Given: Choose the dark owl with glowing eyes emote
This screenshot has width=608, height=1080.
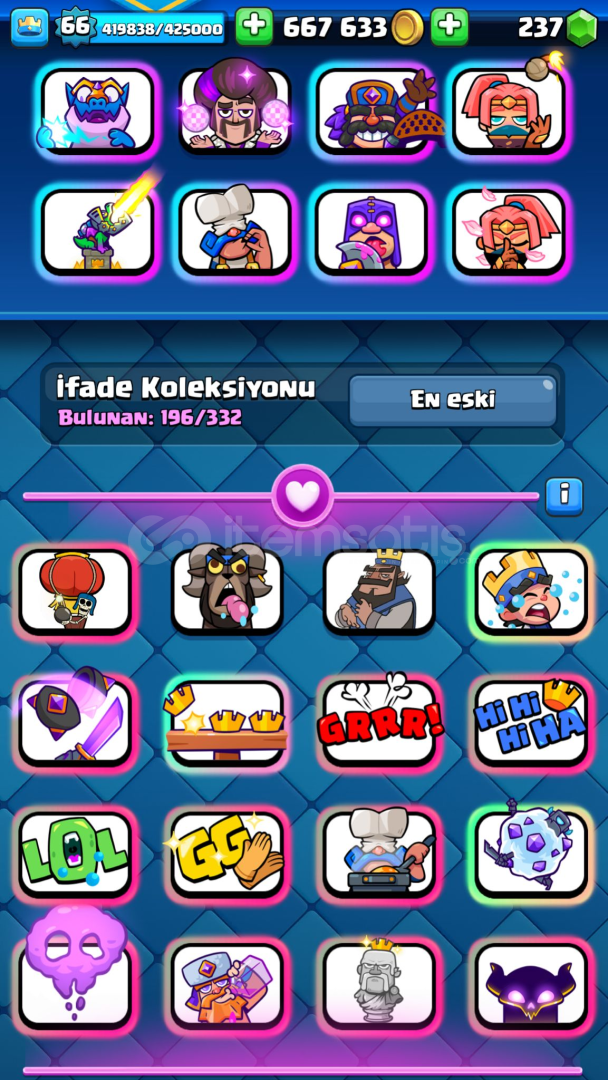Looking at the screenshot, I should click(531, 984).
